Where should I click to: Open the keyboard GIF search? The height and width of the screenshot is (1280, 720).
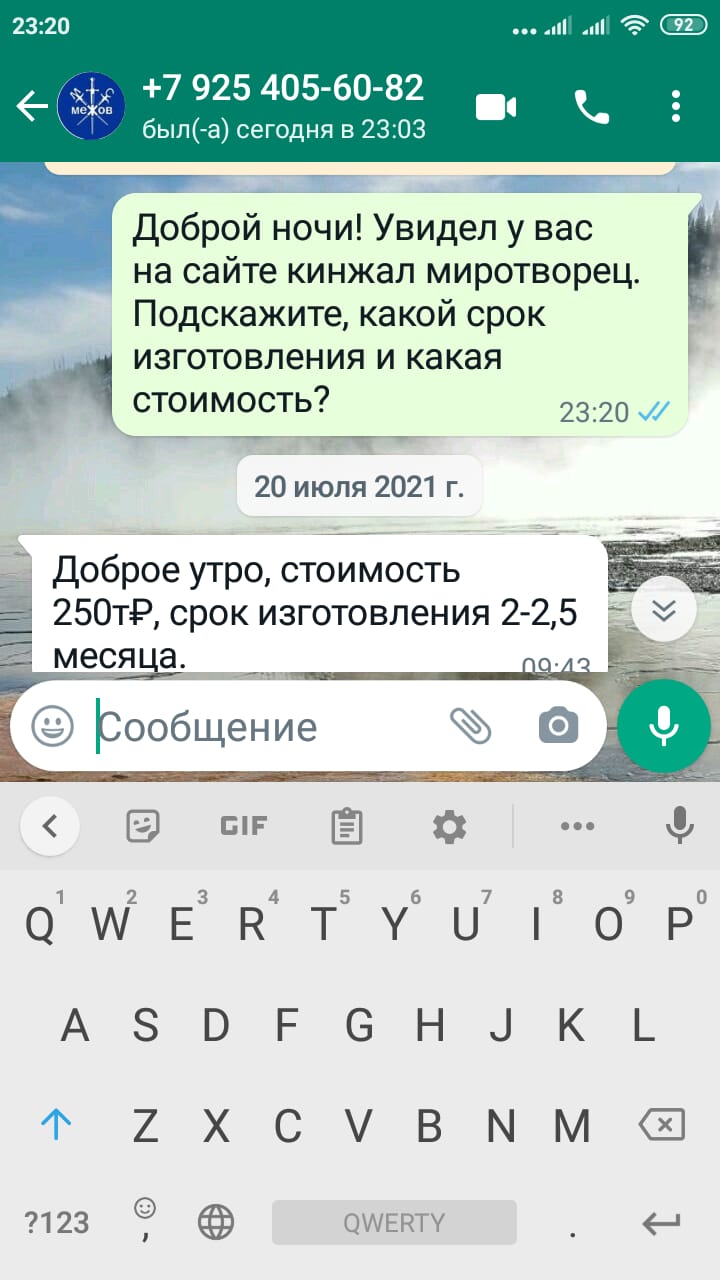[243, 826]
